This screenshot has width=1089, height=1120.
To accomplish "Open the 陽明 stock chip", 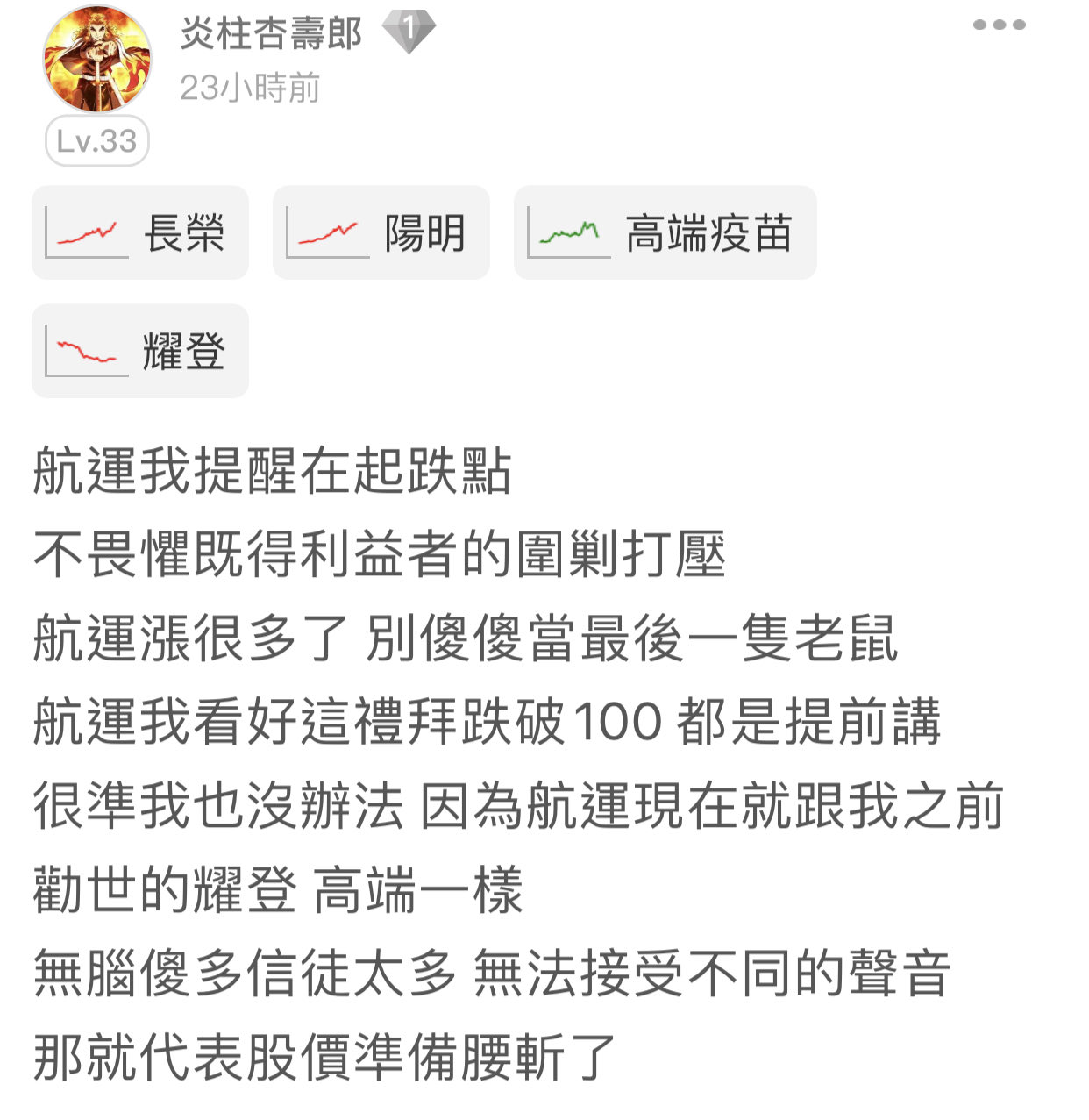I will pyautogui.click(x=381, y=233).
